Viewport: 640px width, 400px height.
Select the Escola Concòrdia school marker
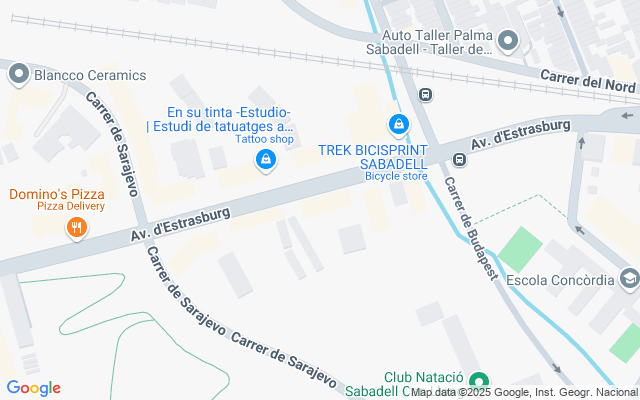tap(629, 278)
